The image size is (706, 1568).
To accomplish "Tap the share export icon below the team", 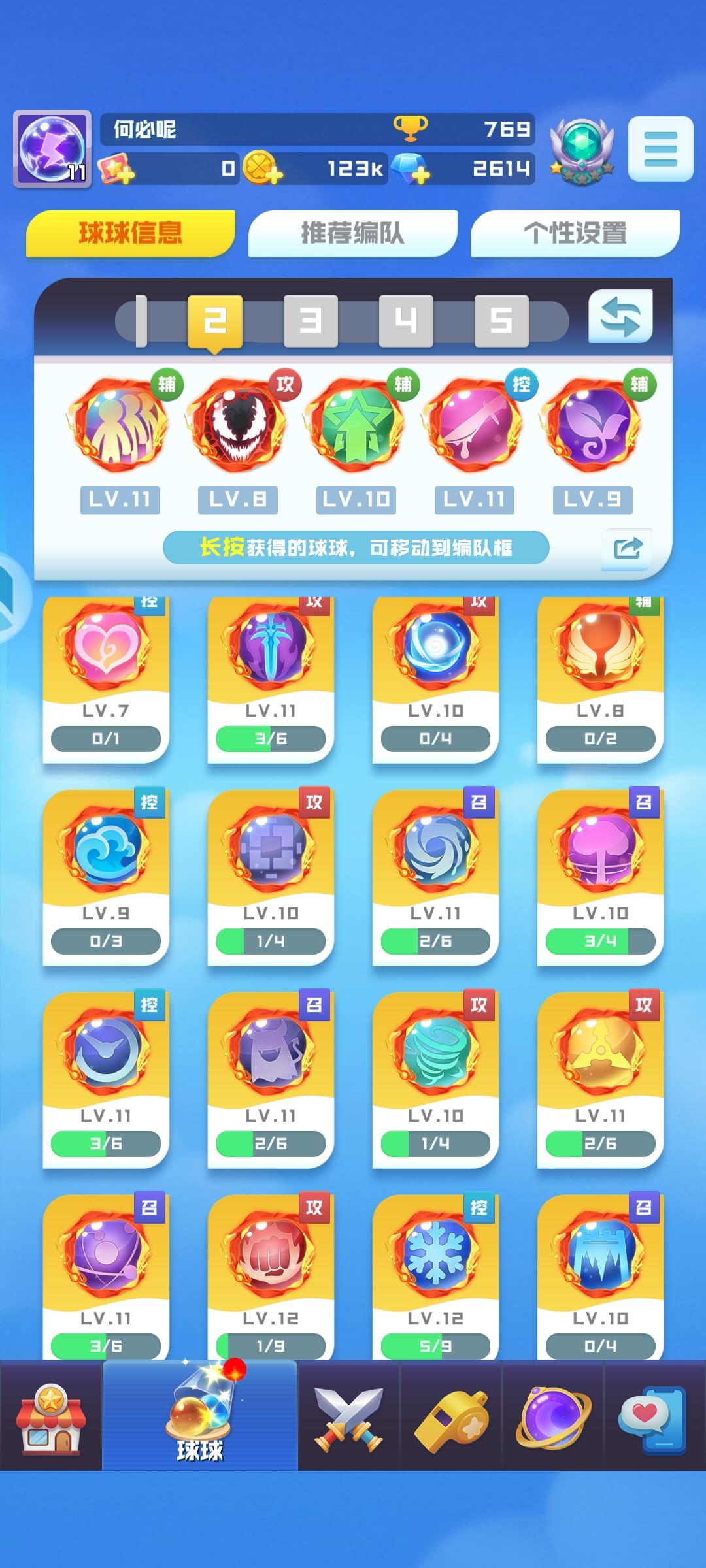I will tap(626, 550).
